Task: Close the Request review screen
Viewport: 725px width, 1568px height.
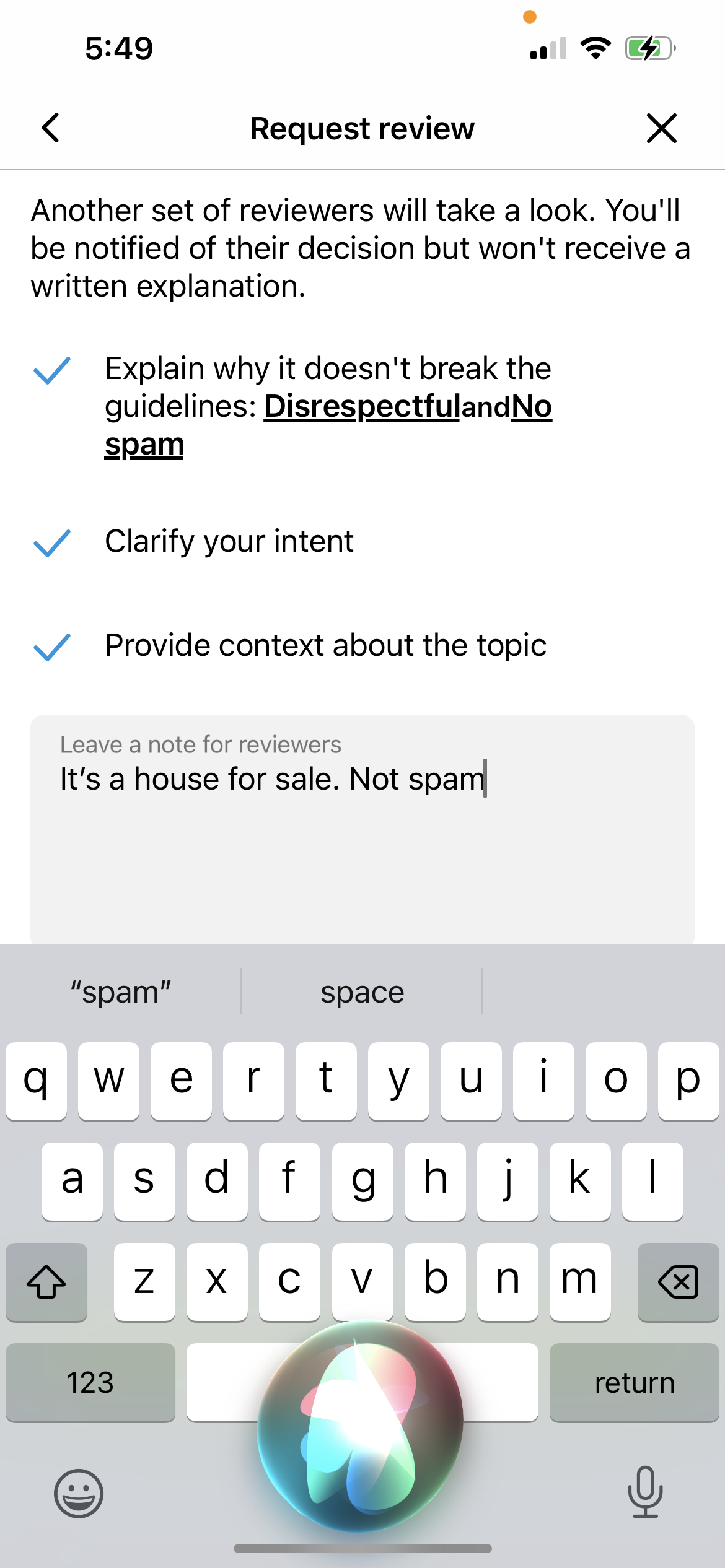Action: (x=661, y=128)
